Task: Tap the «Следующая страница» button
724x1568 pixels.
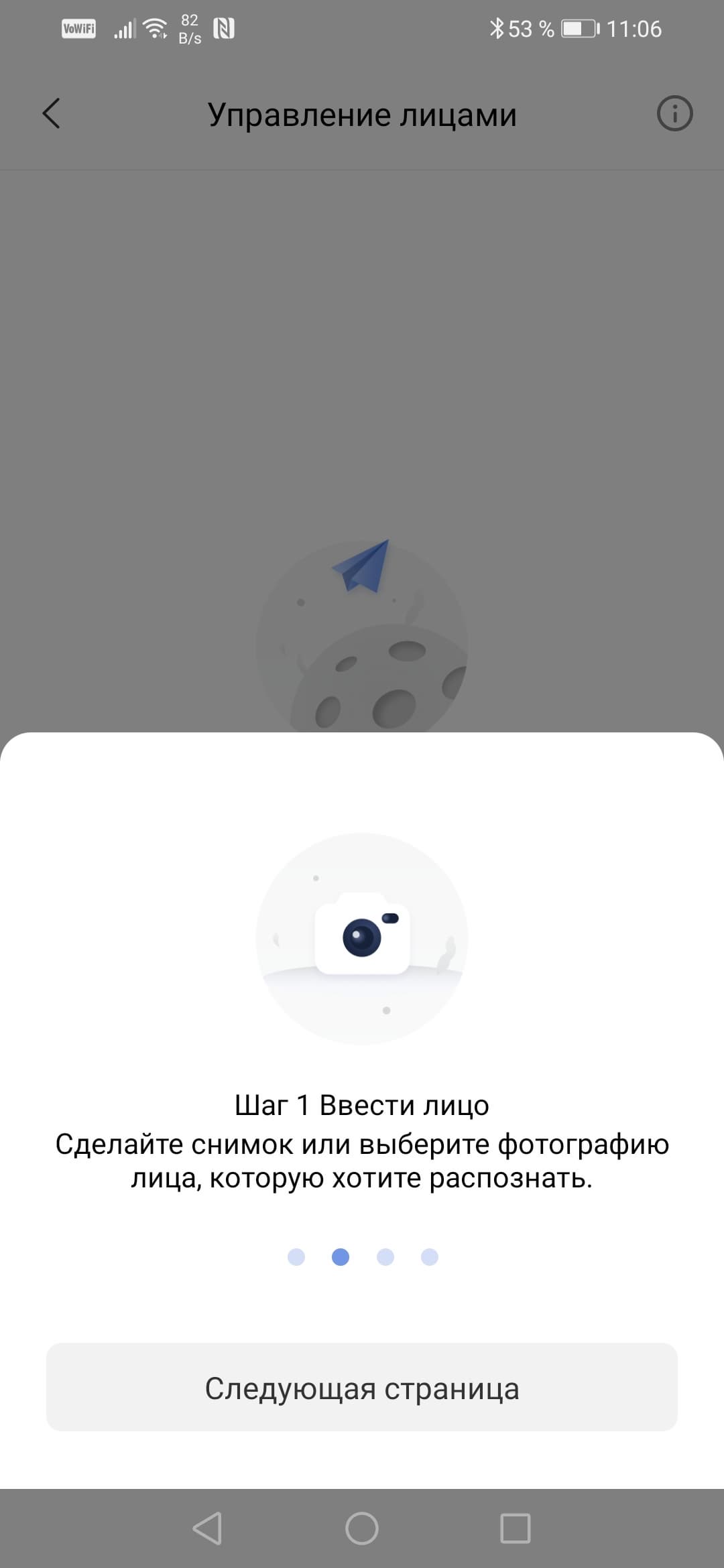Action: coord(362,1388)
